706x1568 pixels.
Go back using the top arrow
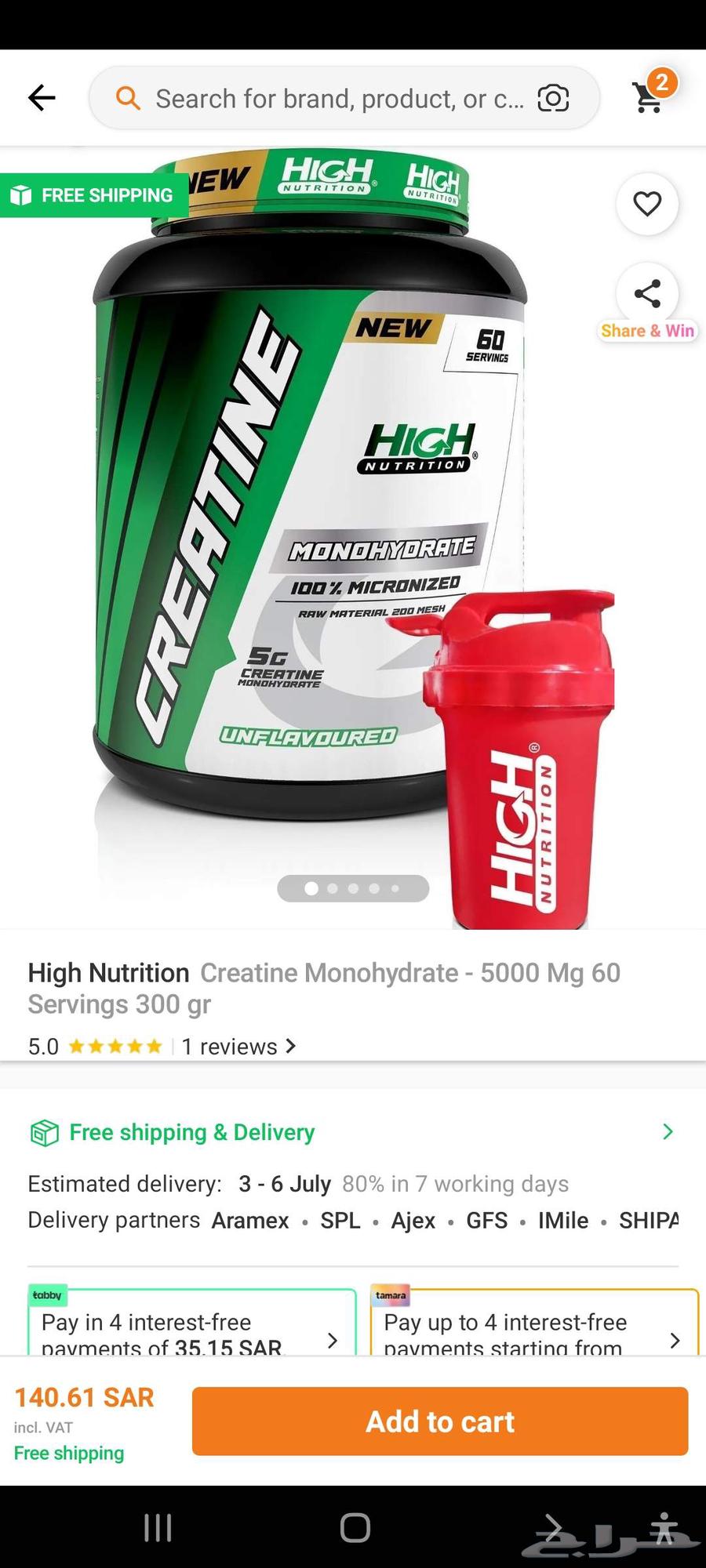42,98
